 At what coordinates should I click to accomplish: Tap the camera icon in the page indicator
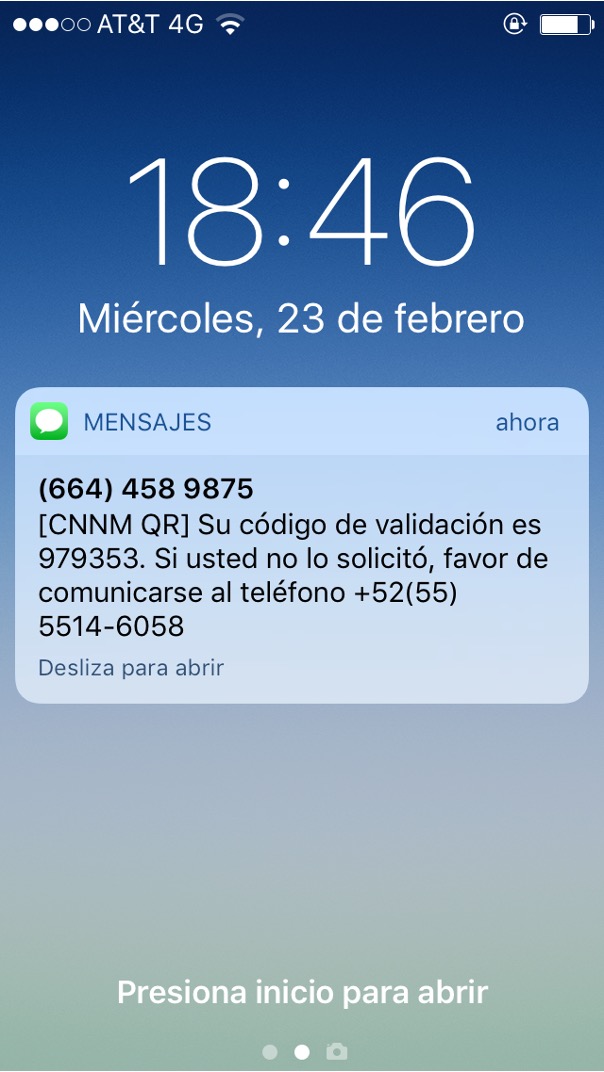337,1051
